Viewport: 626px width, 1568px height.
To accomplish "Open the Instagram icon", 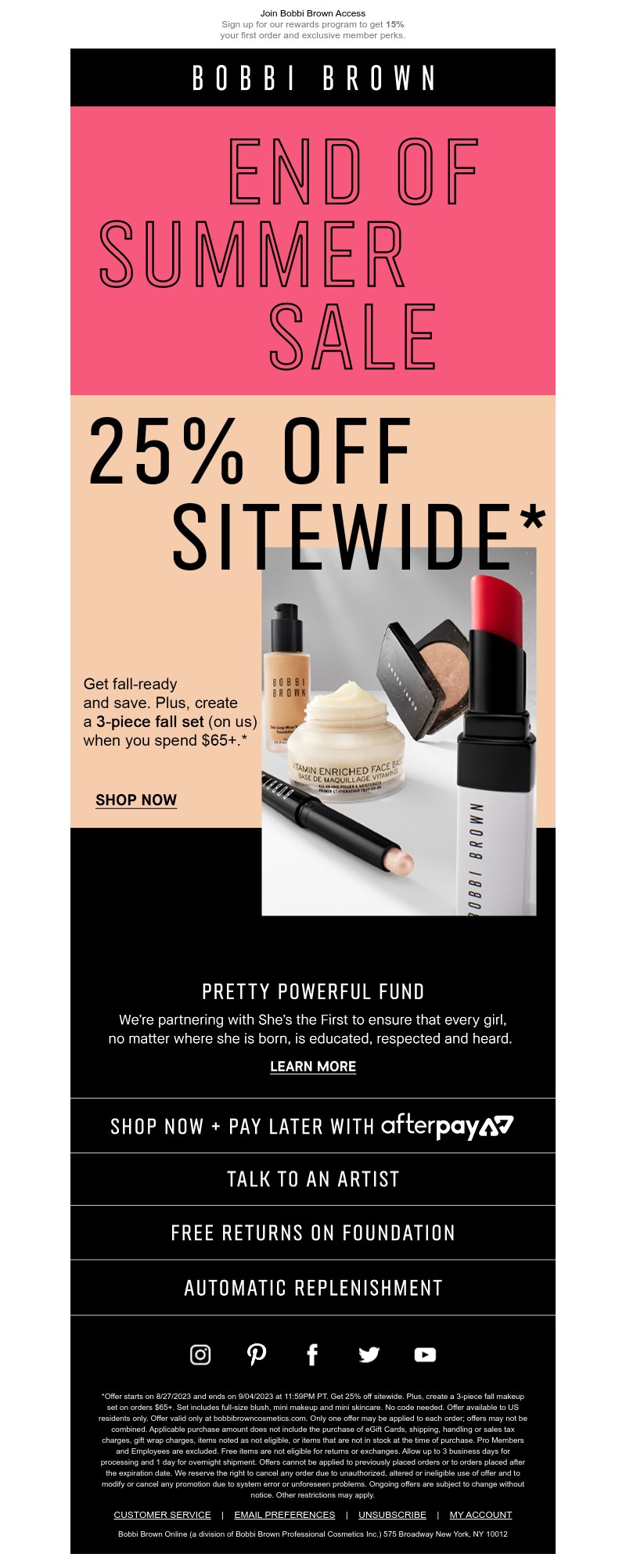I will pos(200,1354).
